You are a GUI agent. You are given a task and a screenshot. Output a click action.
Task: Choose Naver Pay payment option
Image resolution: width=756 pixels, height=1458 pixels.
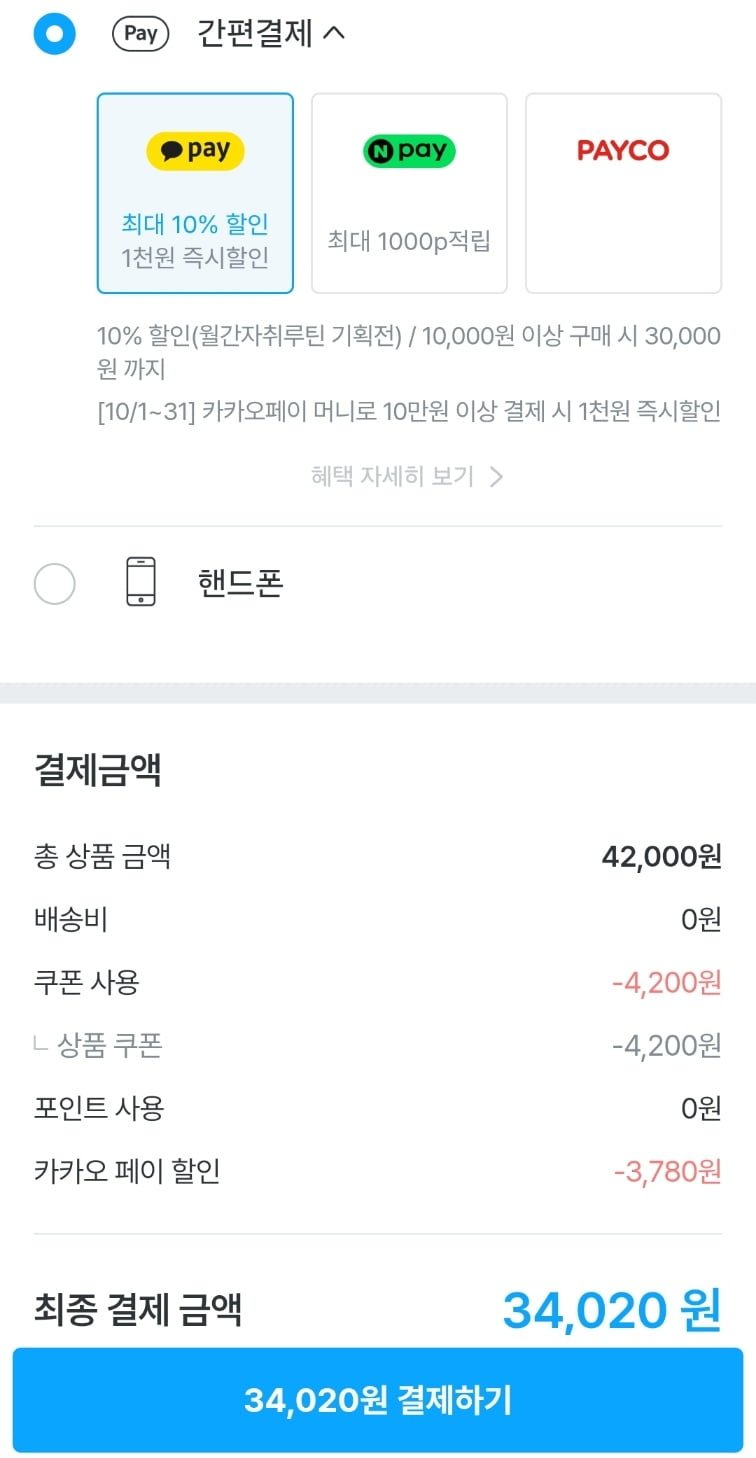click(x=409, y=193)
